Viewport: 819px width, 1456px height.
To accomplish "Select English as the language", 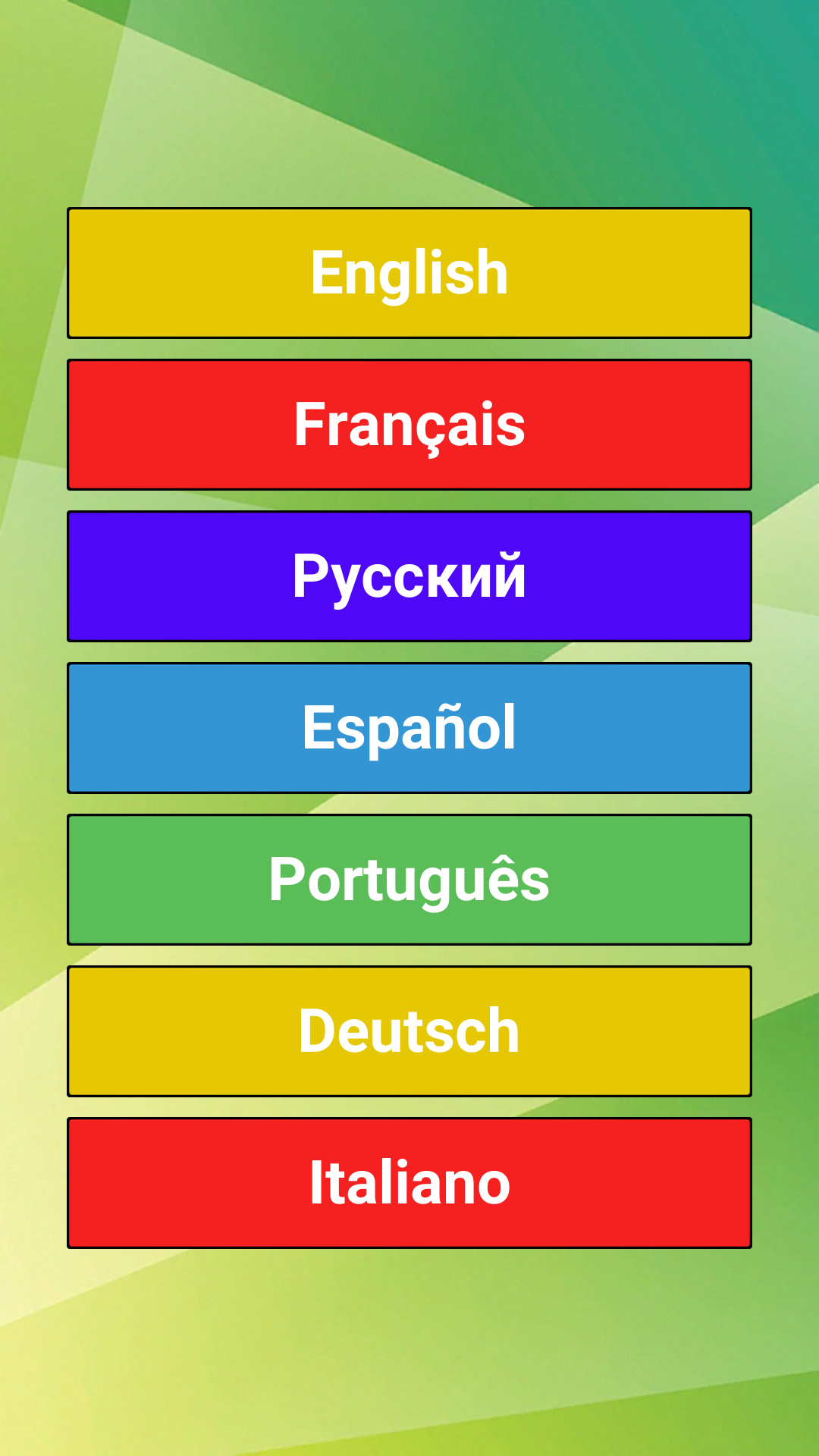I will point(409,273).
